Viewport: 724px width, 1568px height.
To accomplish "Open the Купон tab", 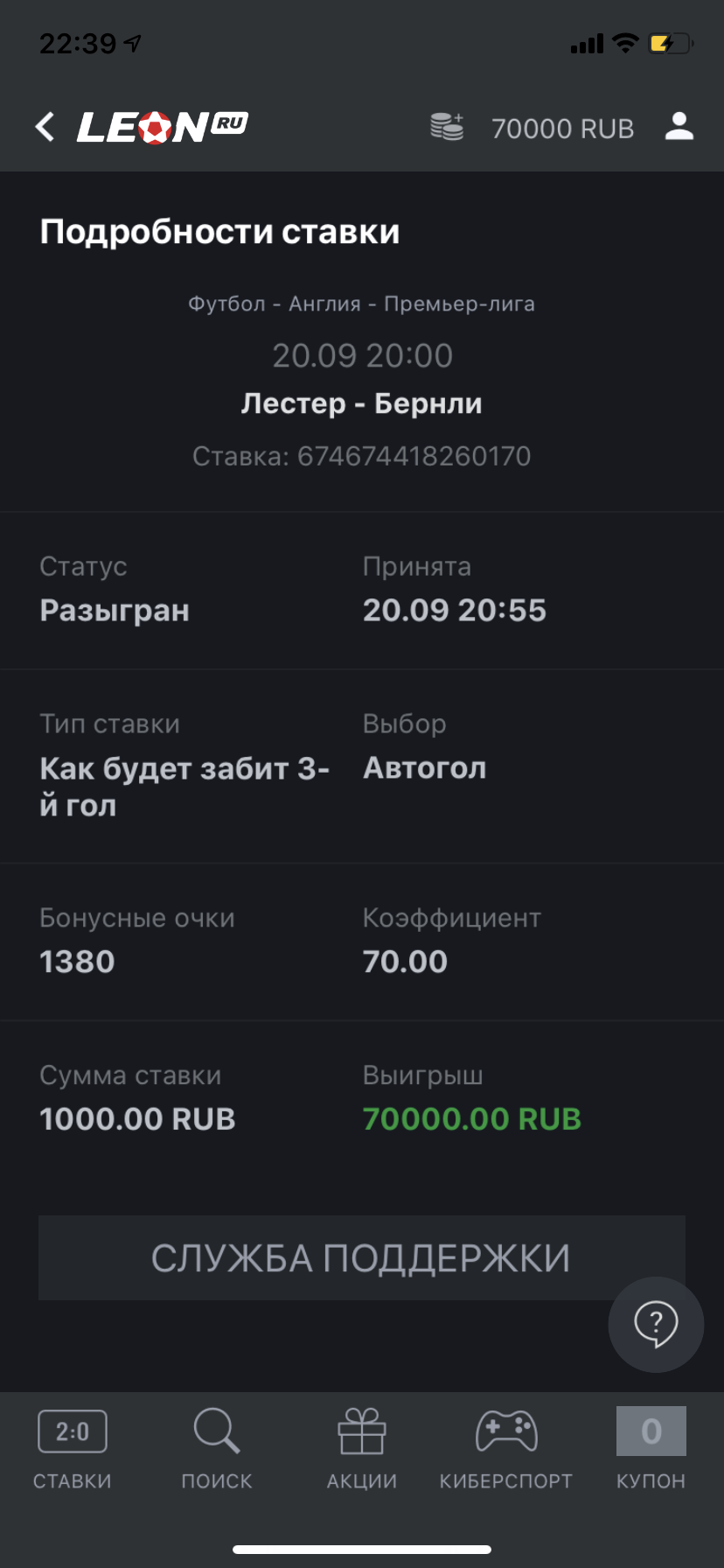I will coord(651,1450).
